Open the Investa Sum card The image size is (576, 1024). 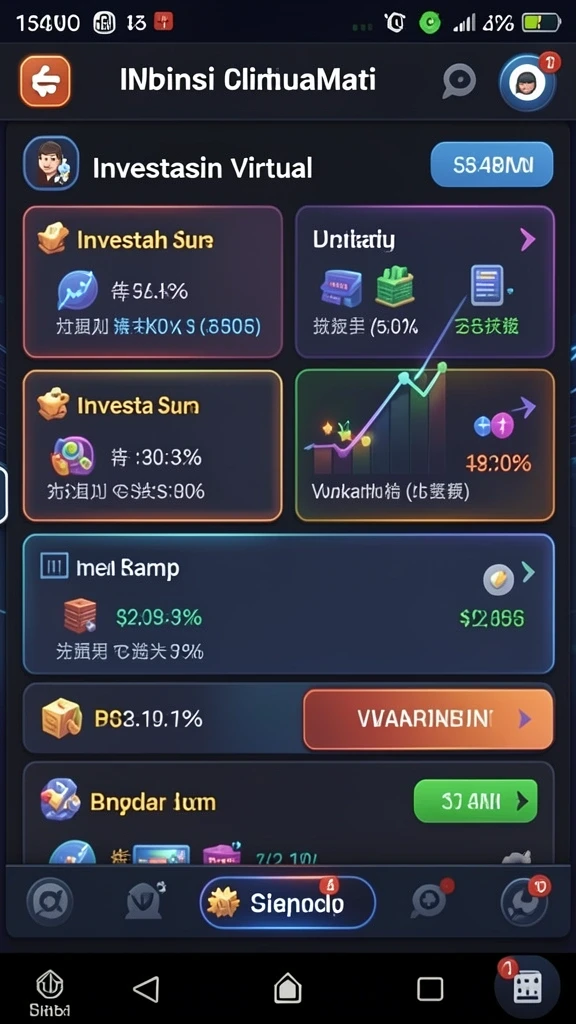153,445
